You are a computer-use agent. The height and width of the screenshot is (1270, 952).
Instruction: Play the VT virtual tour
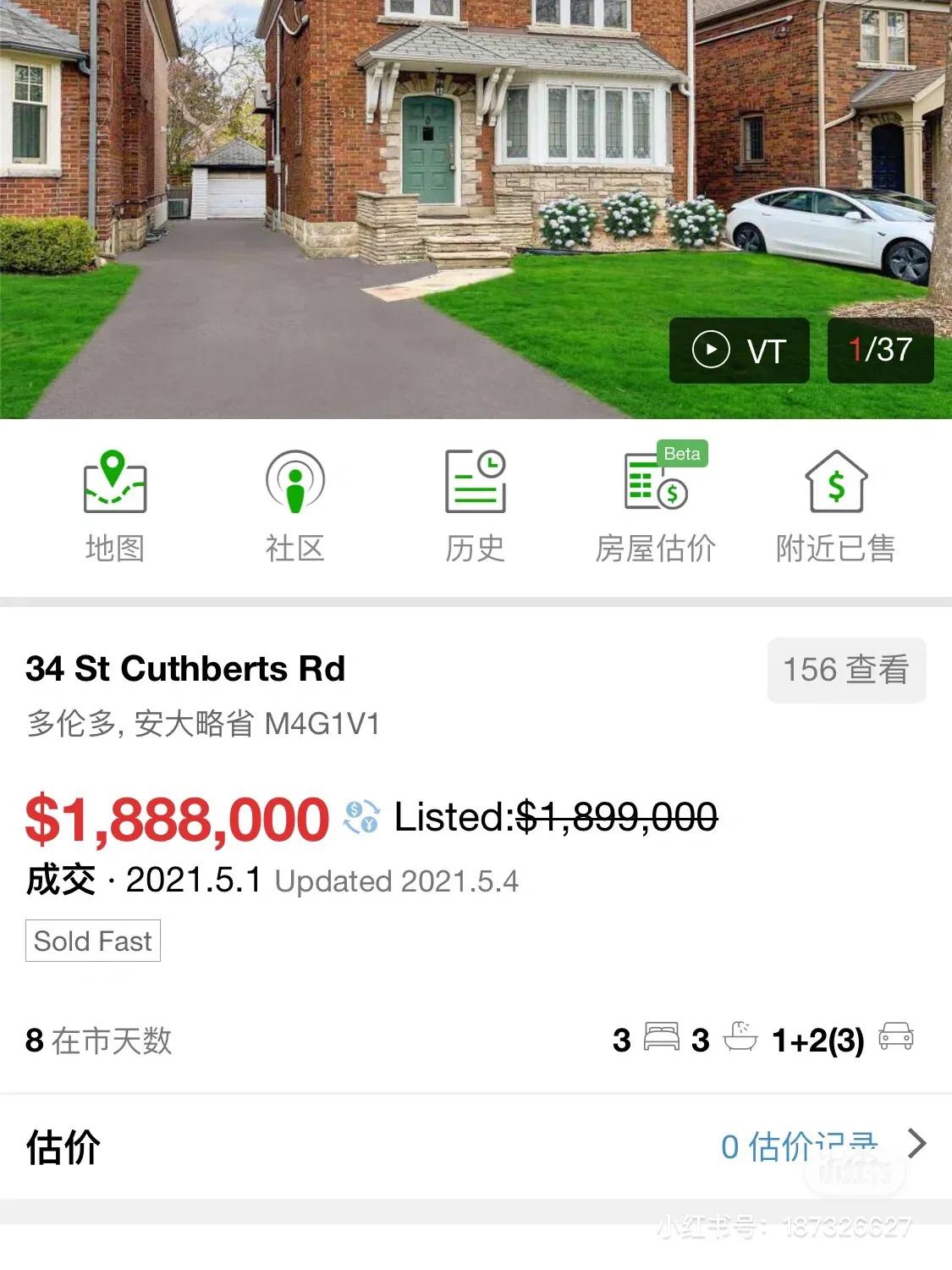739,350
